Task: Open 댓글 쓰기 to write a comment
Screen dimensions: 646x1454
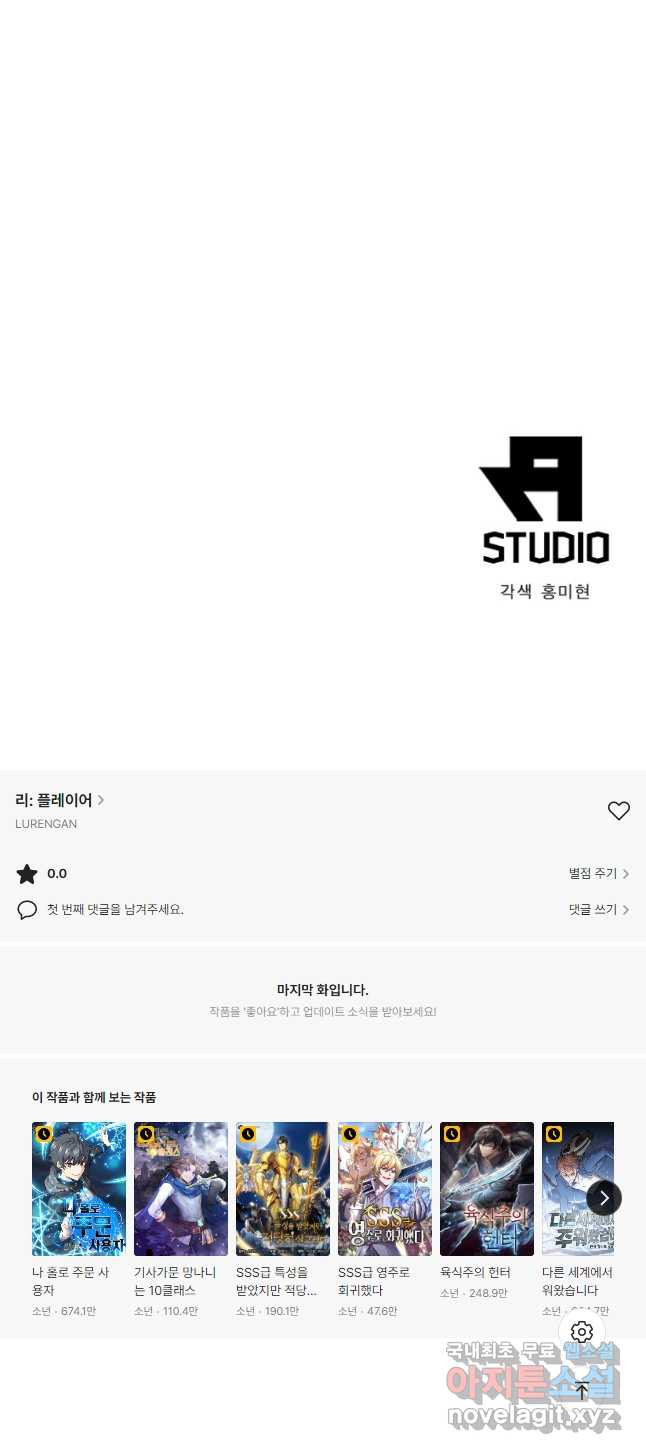Action: [x=598, y=910]
